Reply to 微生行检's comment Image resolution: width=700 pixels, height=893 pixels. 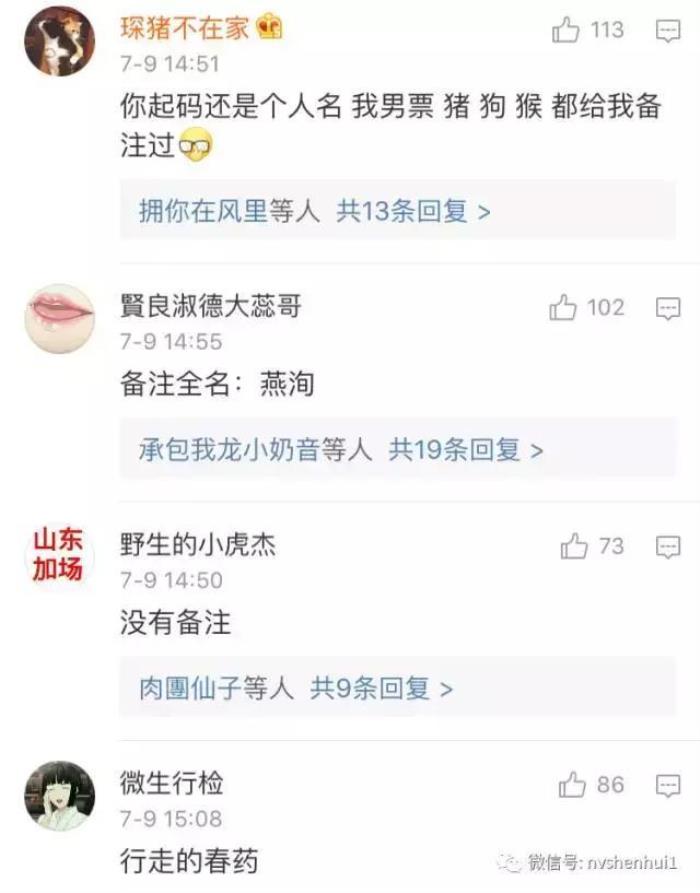click(x=667, y=785)
